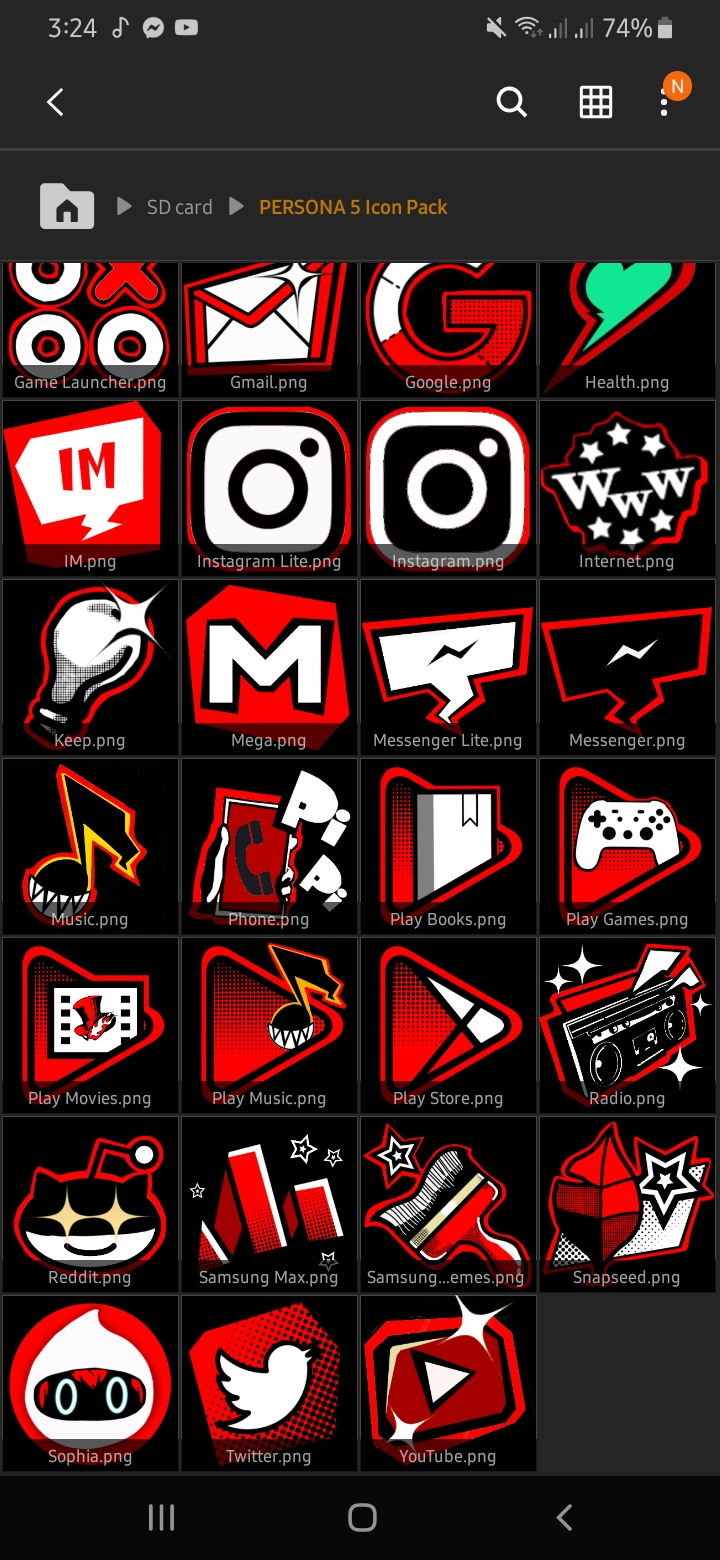Open Play Games.png
The image size is (720, 1560).
click(627, 847)
